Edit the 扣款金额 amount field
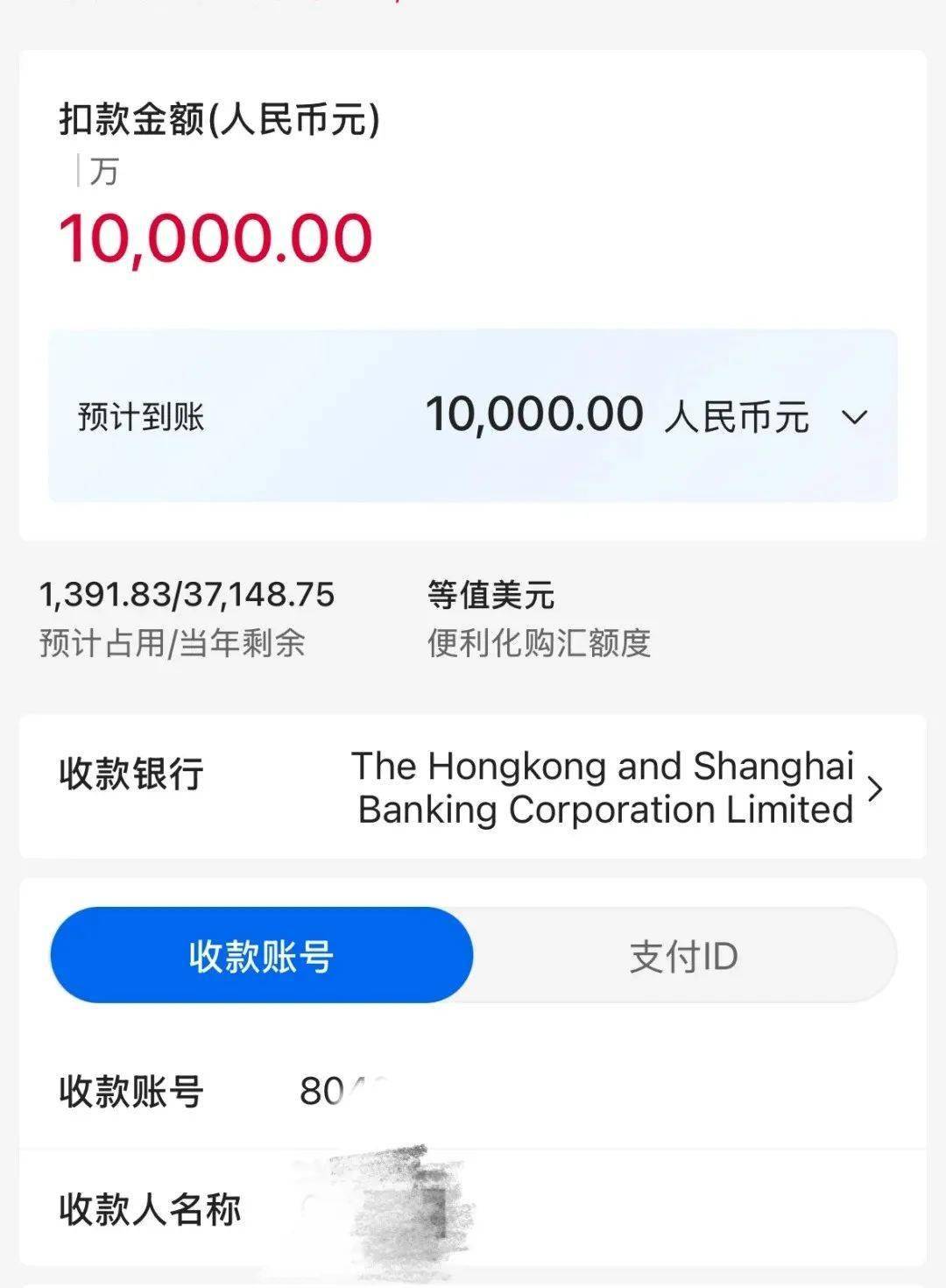The width and height of the screenshot is (946, 1288). (x=216, y=238)
